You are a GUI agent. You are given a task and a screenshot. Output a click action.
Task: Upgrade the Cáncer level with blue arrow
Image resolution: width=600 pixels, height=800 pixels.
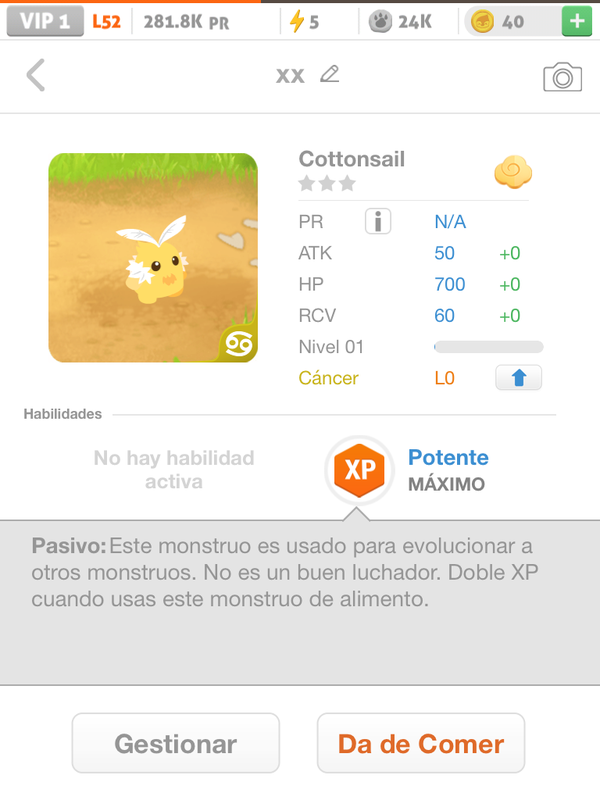(518, 378)
